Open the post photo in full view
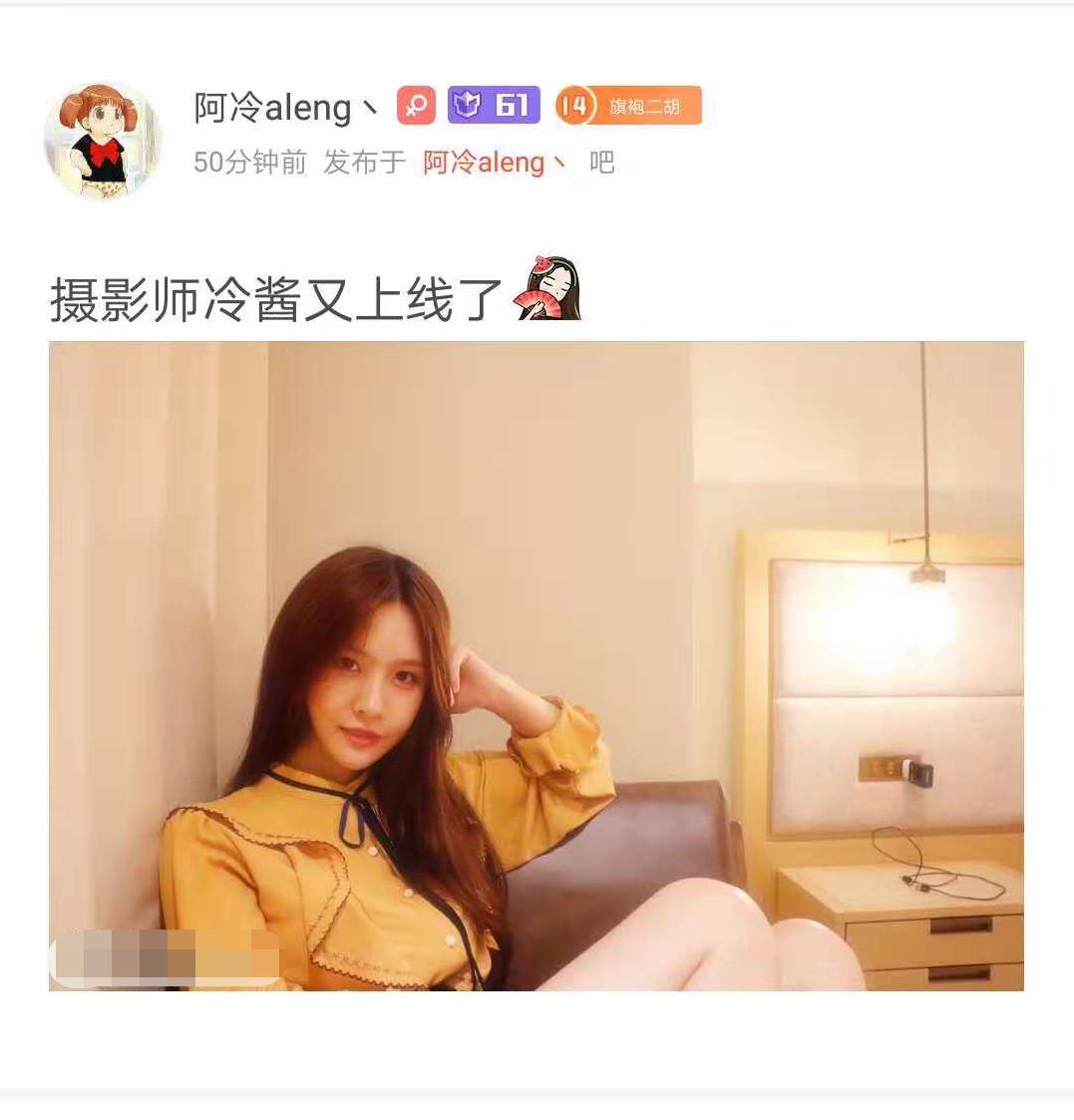The width and height of the screenshot is (1074, 1120). (536, 665)
